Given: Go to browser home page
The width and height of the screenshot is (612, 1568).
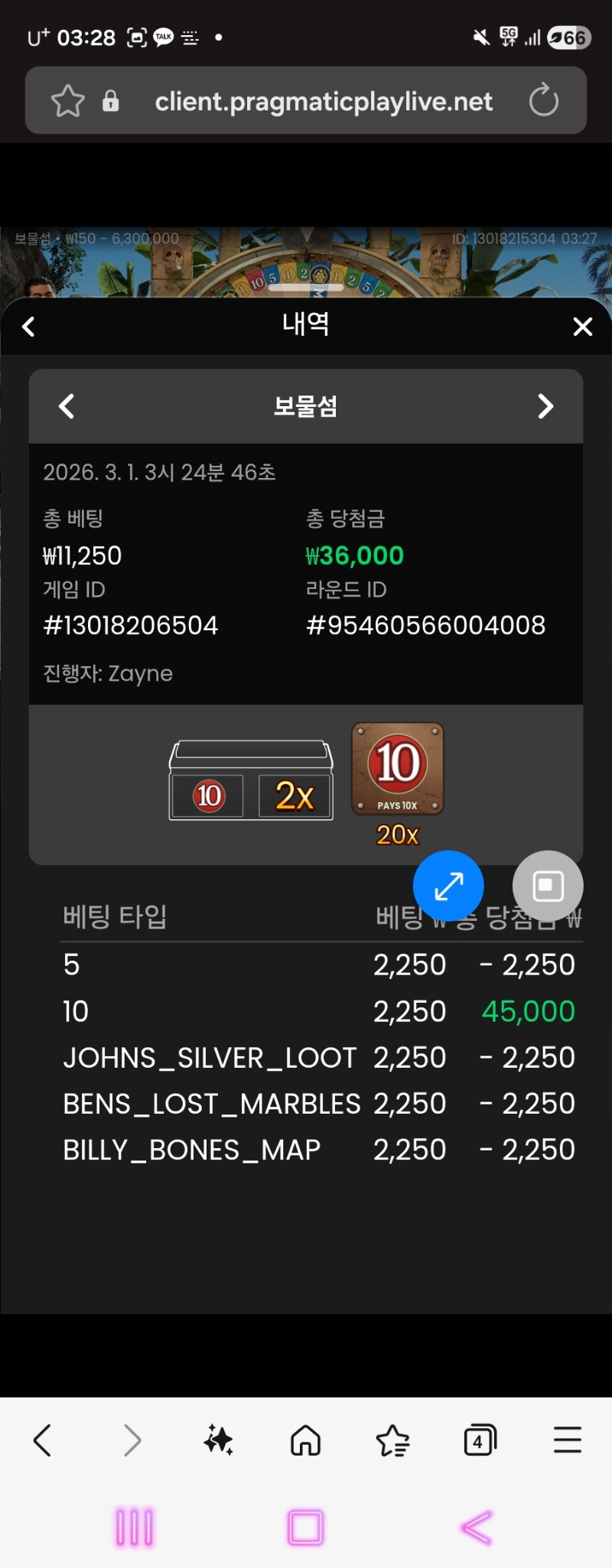Looking at the screenshot, I should [305, 1440].
